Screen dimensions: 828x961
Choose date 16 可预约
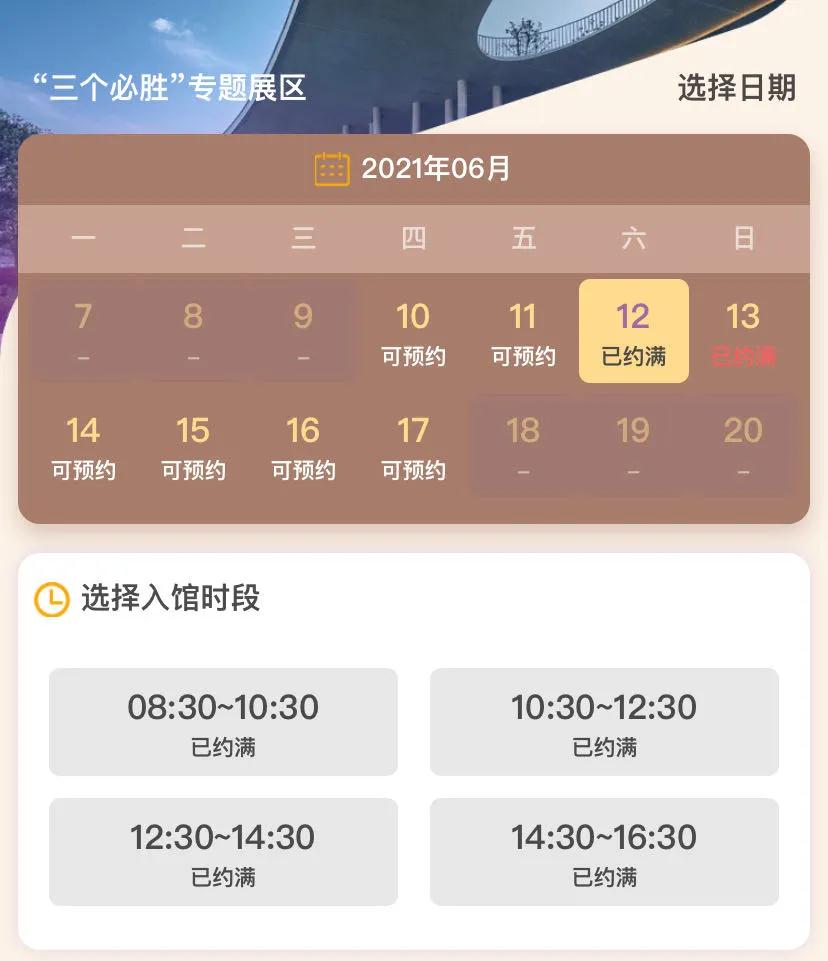tap(303, 446)
